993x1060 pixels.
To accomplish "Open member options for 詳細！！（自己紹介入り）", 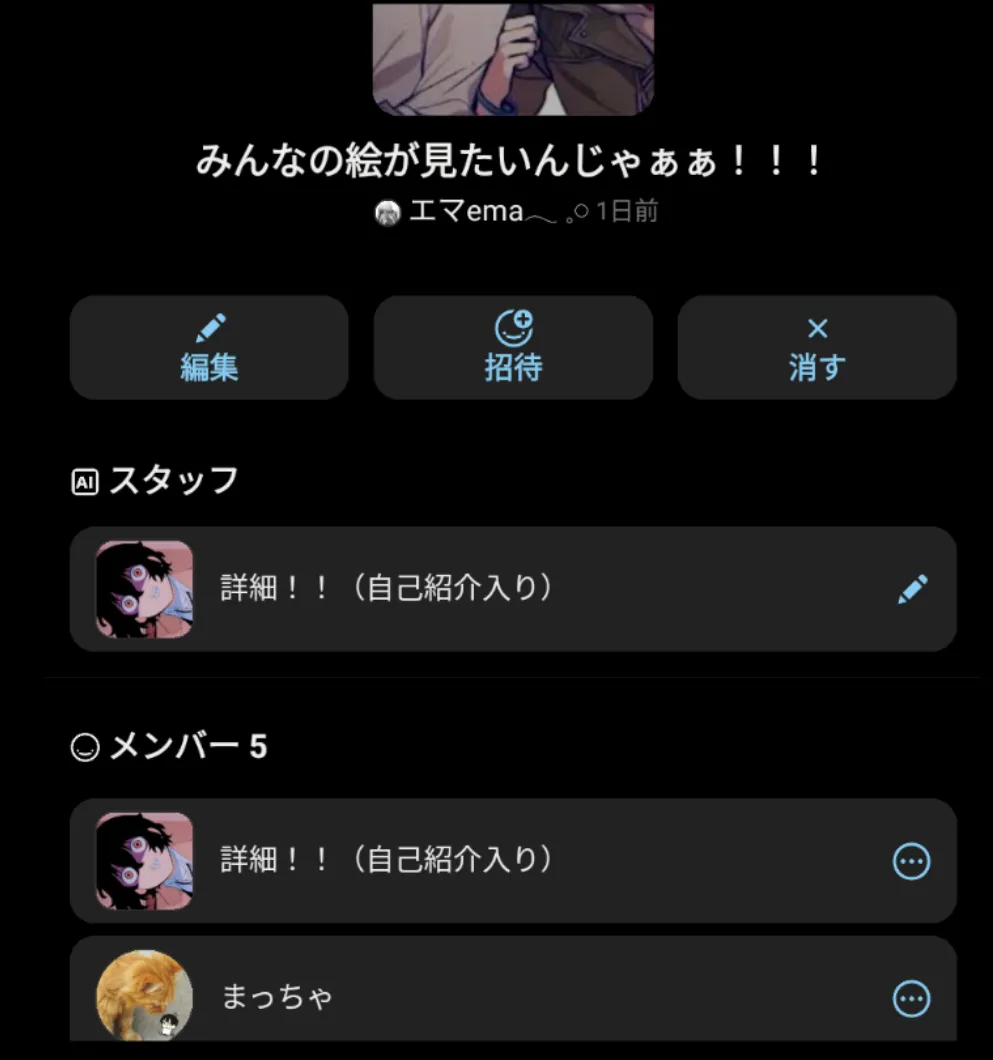I will [911, 861].
